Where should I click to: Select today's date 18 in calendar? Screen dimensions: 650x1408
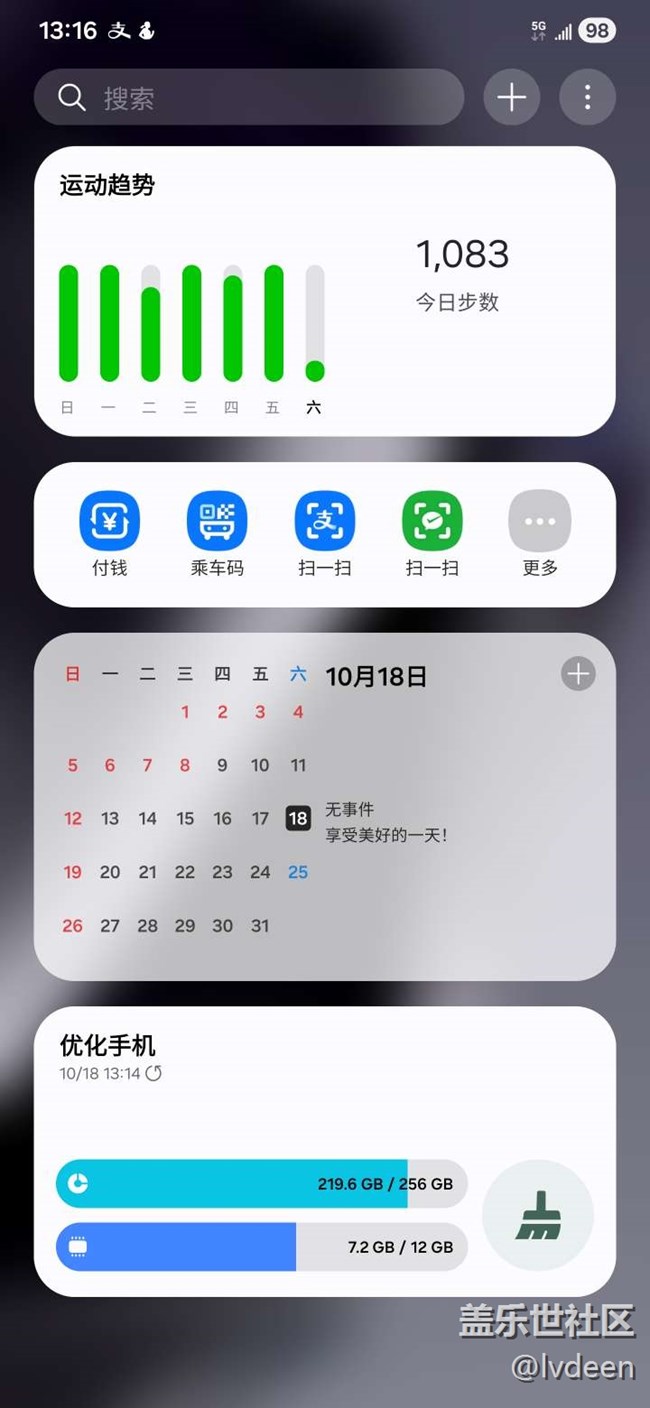pos(298,818)
